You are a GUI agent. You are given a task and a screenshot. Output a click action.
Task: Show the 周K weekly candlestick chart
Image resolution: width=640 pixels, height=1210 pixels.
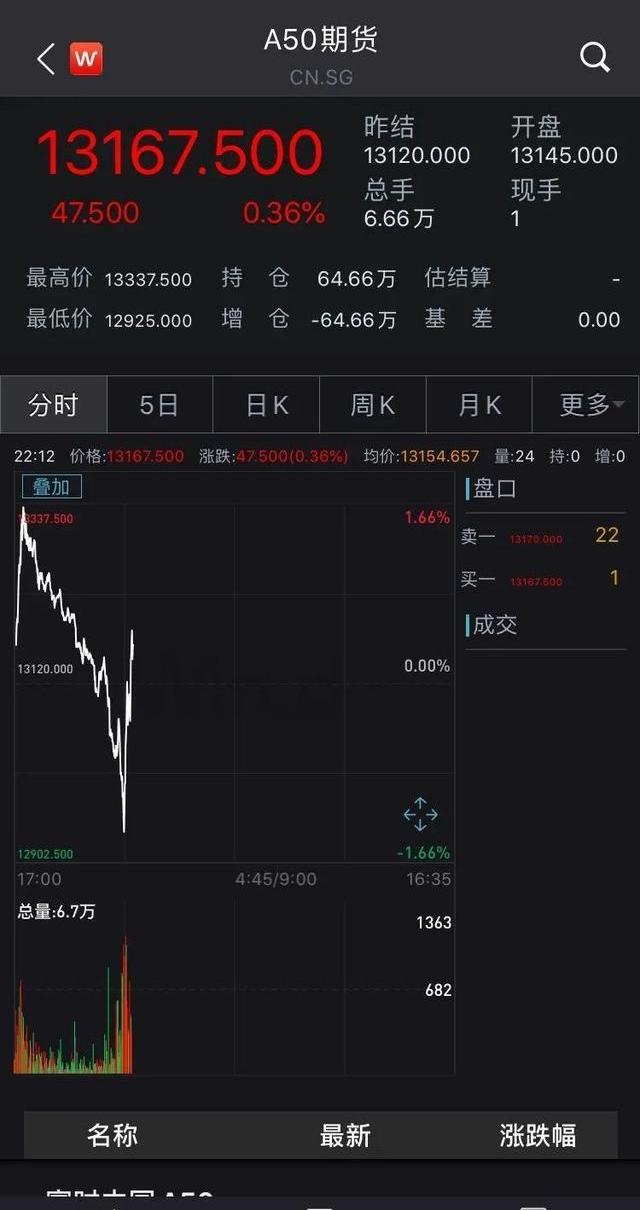[372, 405]
